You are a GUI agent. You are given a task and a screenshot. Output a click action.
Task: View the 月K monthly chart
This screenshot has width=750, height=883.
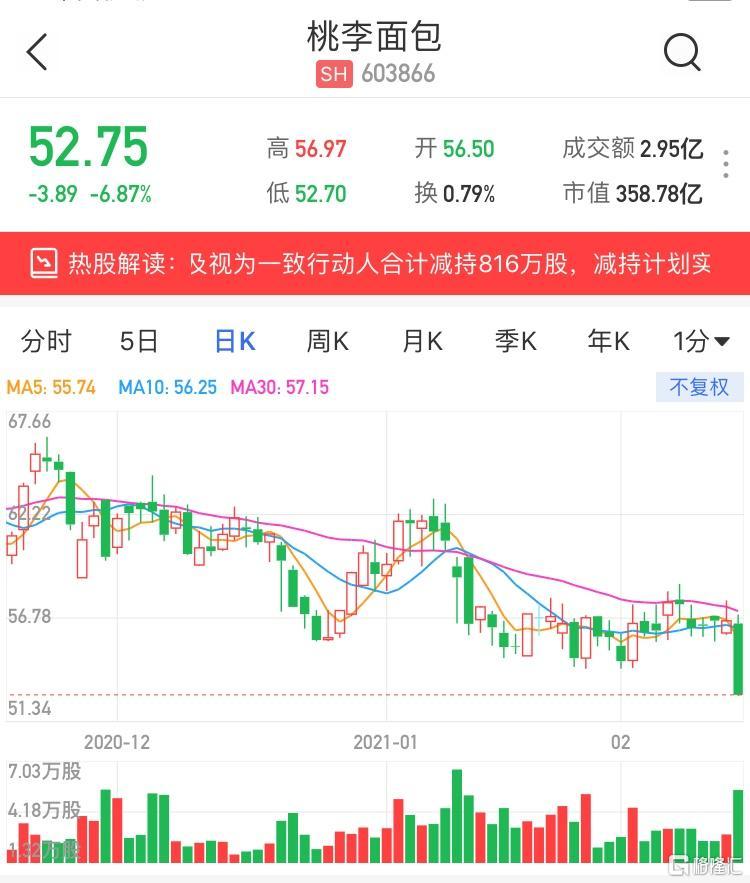pyautogui.click(x=421, y=342)
